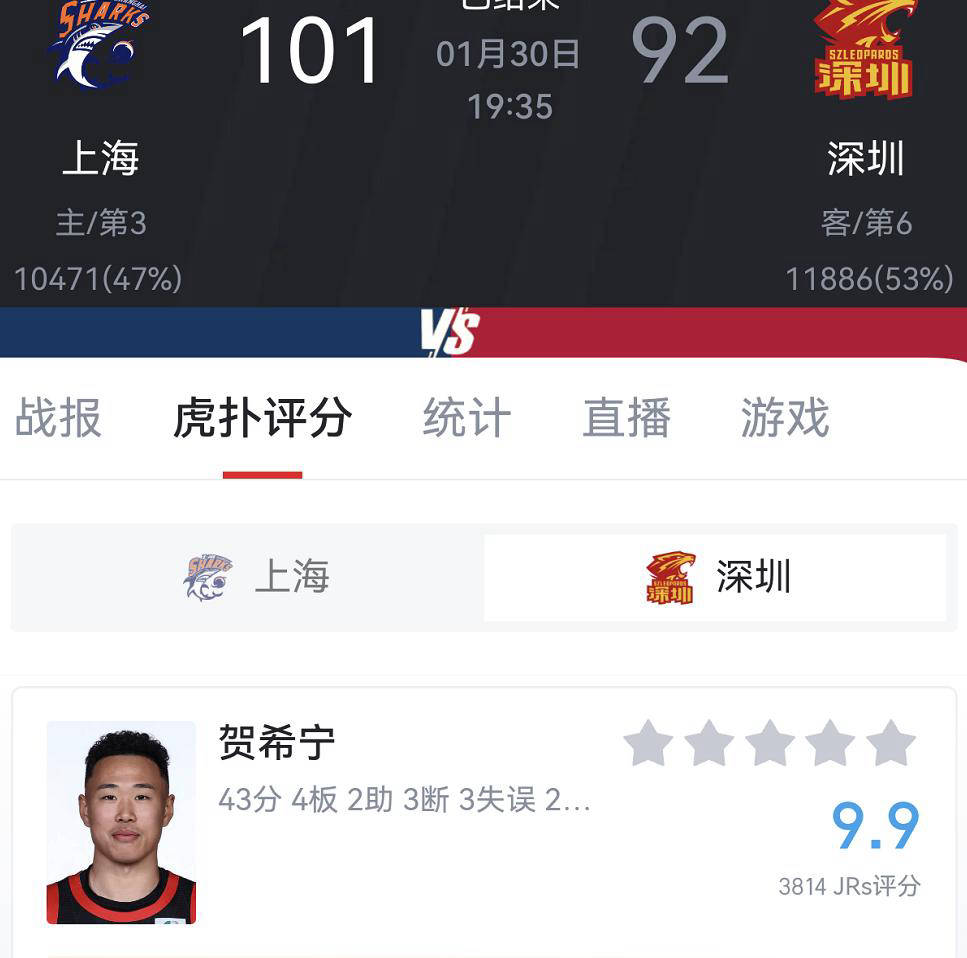967x958 pixels.
Task: Open the 游戏 tab
Action: [x=785, y=418]
